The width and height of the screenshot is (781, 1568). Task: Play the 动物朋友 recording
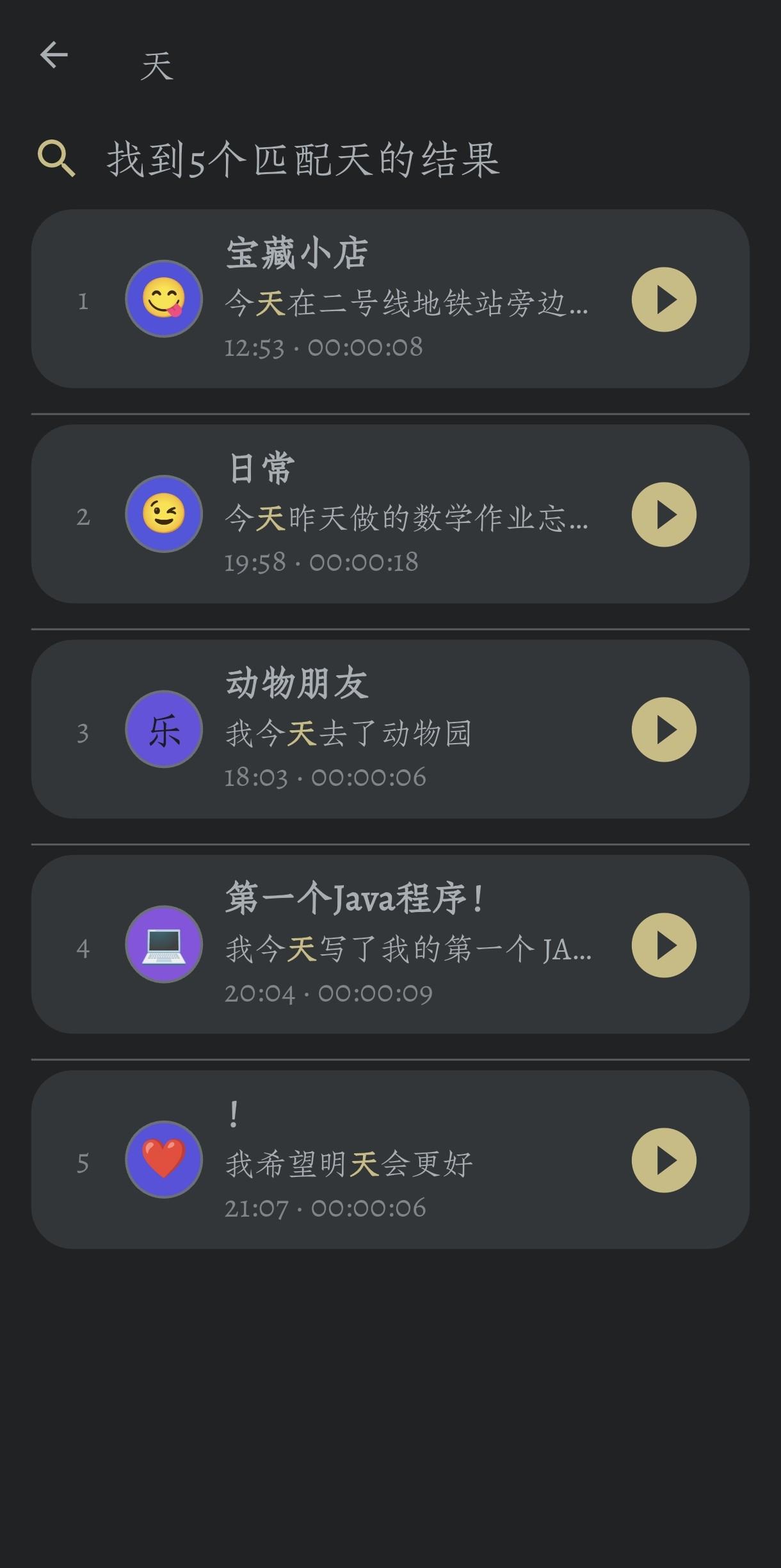(x=663, y=730)
